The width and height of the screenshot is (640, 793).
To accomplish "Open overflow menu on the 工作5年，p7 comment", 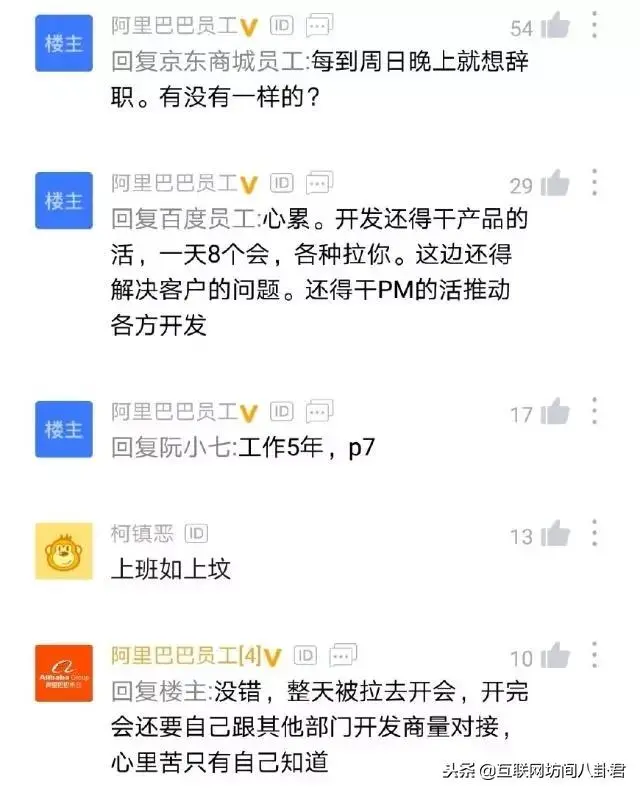I will point(594,411).
